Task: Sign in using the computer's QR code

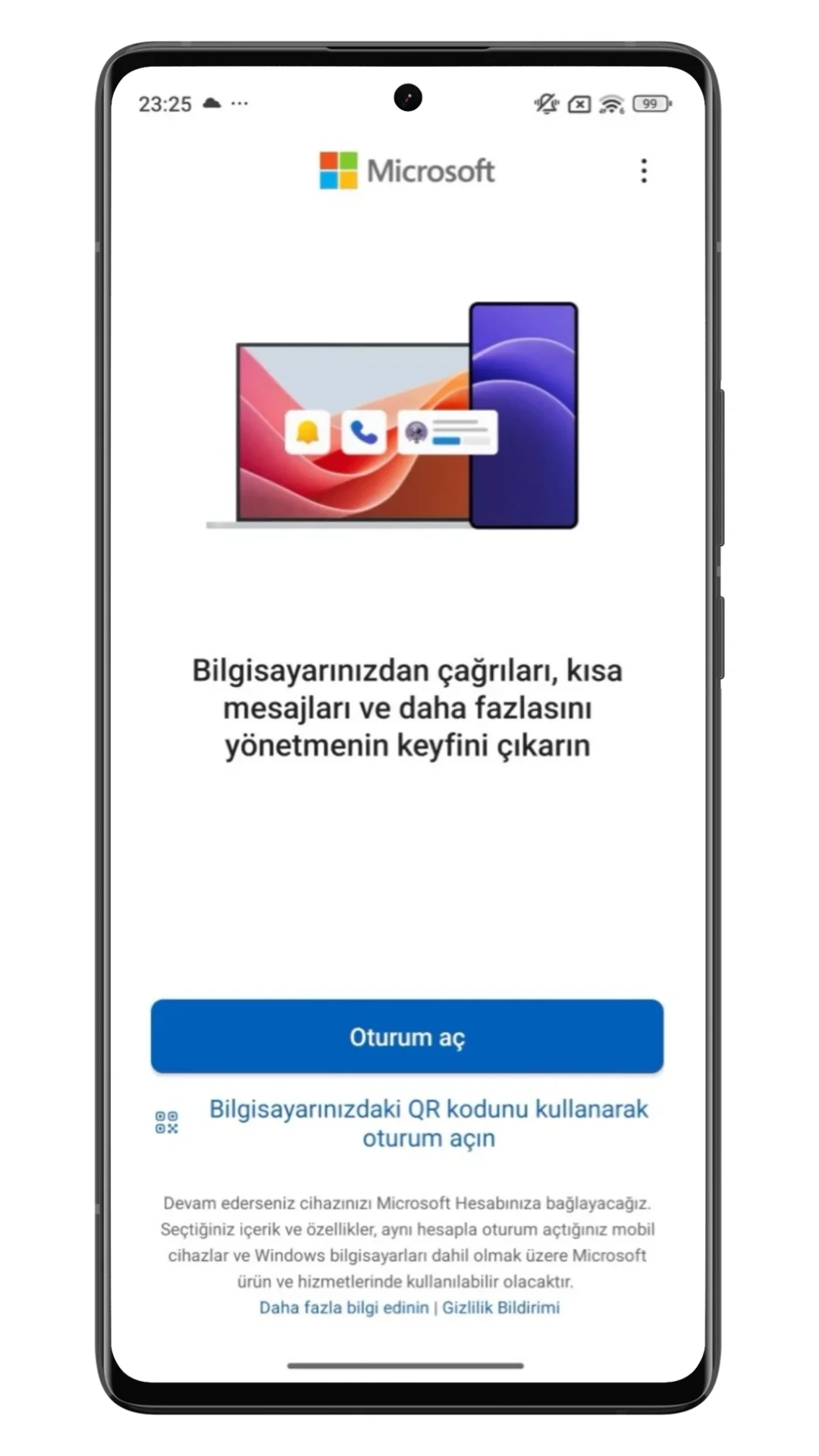Action: [x=428, y=1123]
